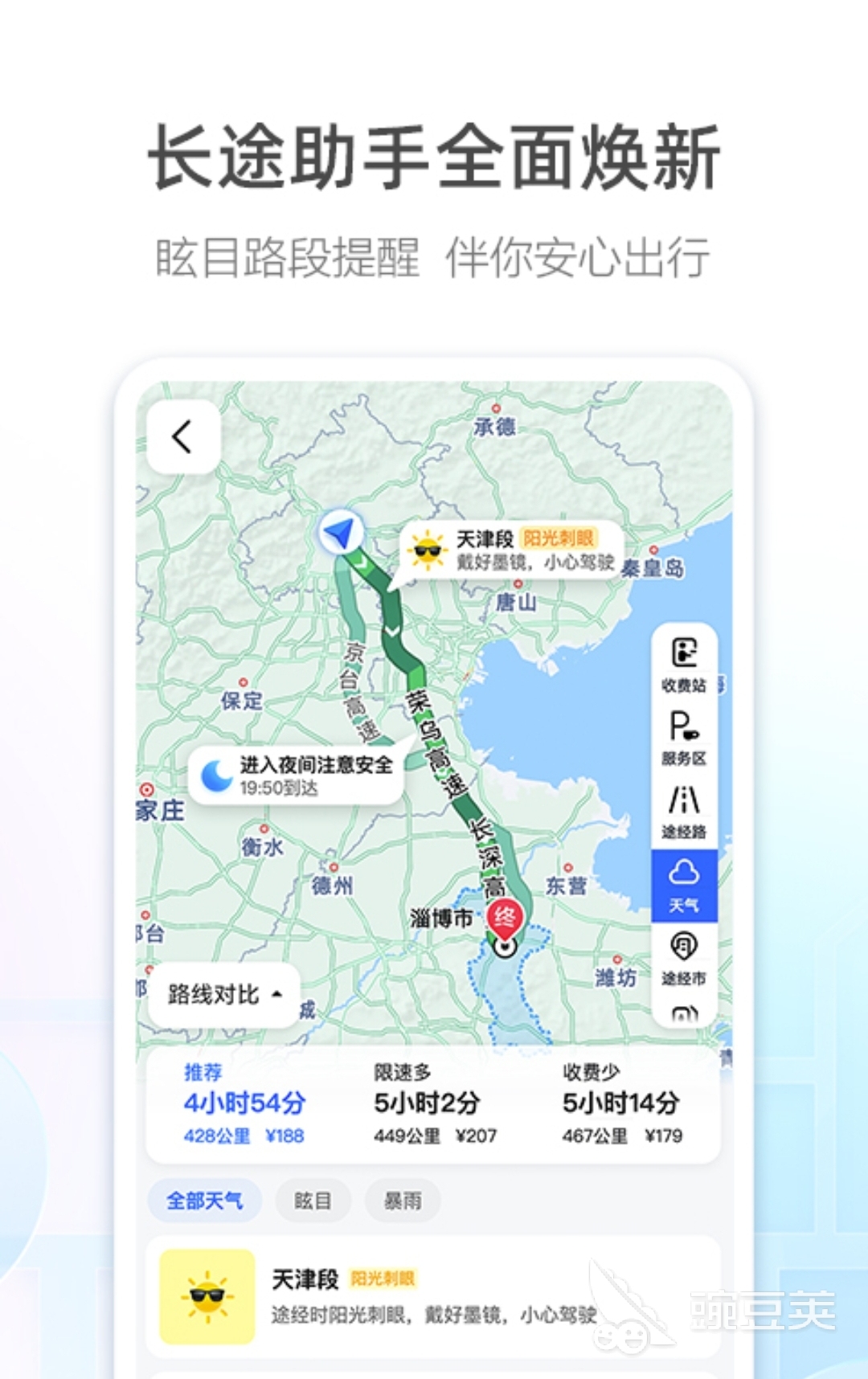Collapse the 路线对比 route comparison panel
868x1379 pixels.
pos(223,993)
